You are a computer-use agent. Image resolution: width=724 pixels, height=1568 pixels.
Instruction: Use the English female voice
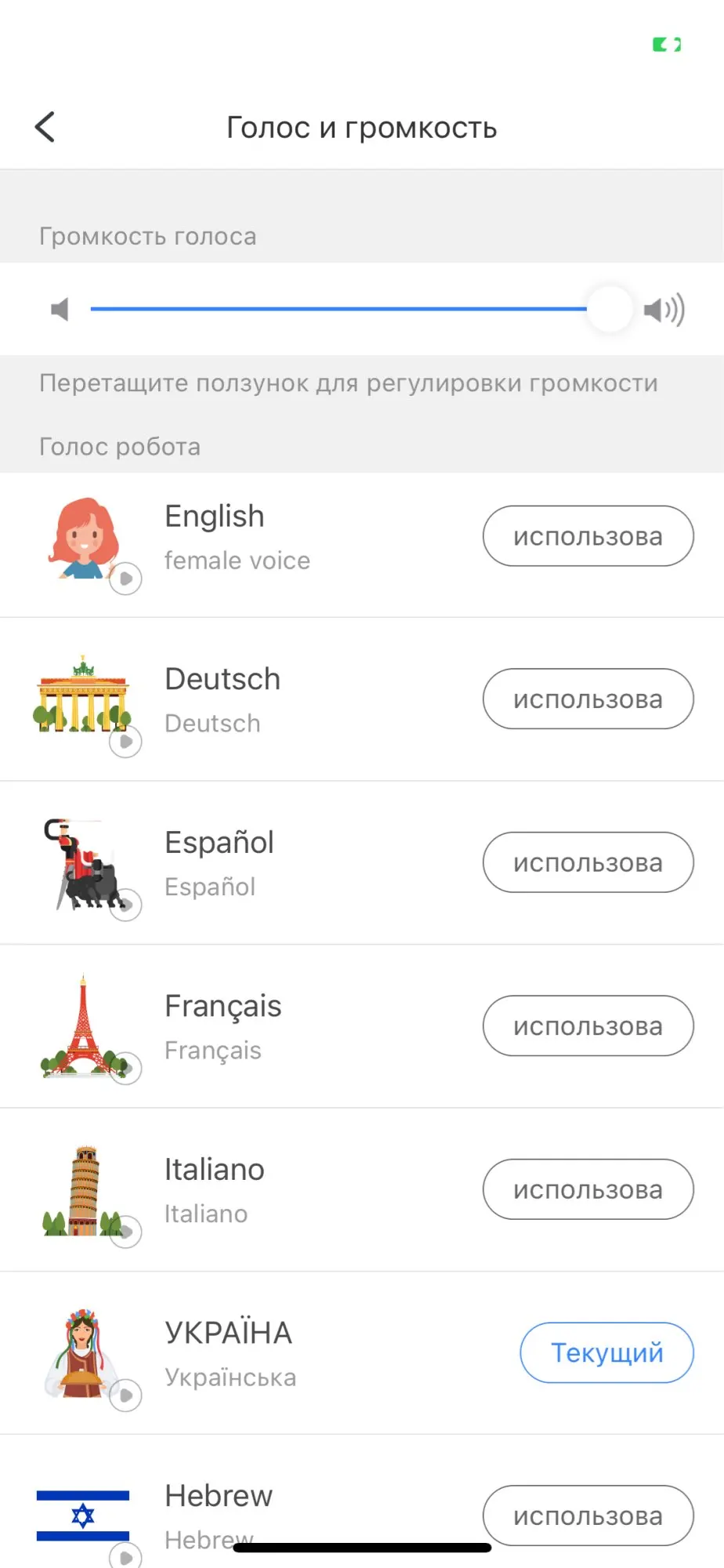point(588,536)
